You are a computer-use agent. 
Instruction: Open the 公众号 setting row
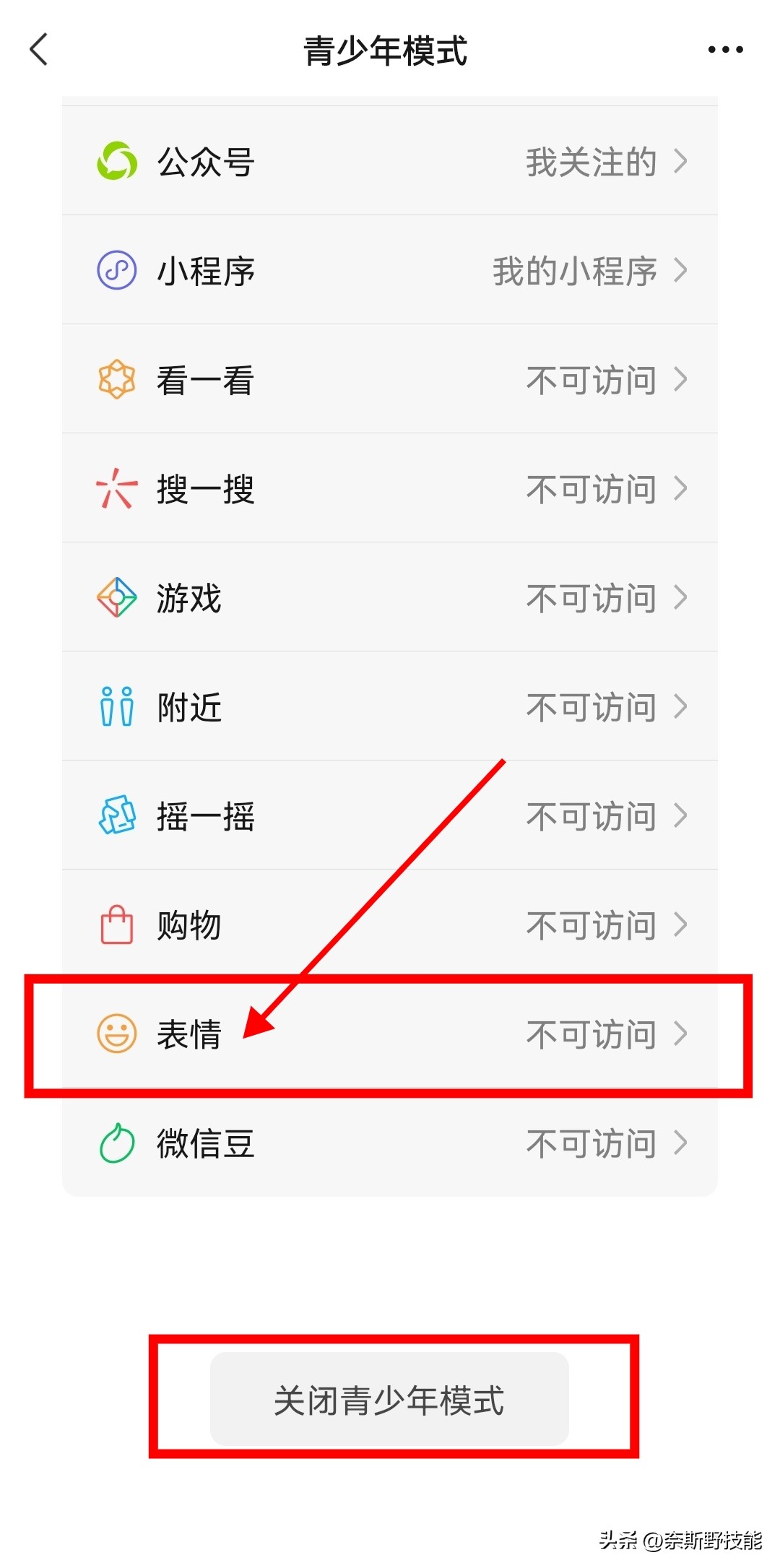tap(390, 161)
